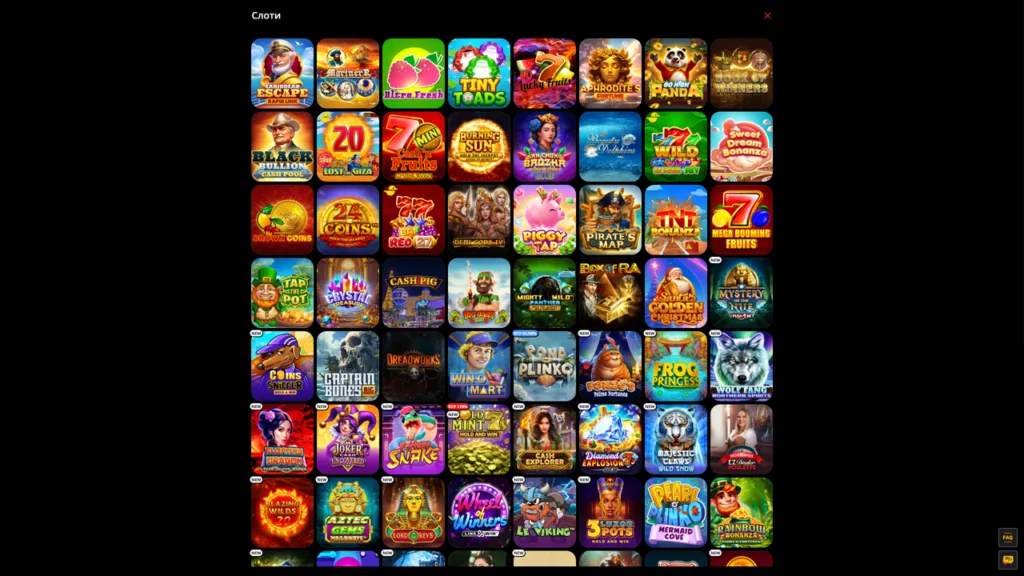
Task: Launch the Tiny Toads game
Action: tap(479, 73)
